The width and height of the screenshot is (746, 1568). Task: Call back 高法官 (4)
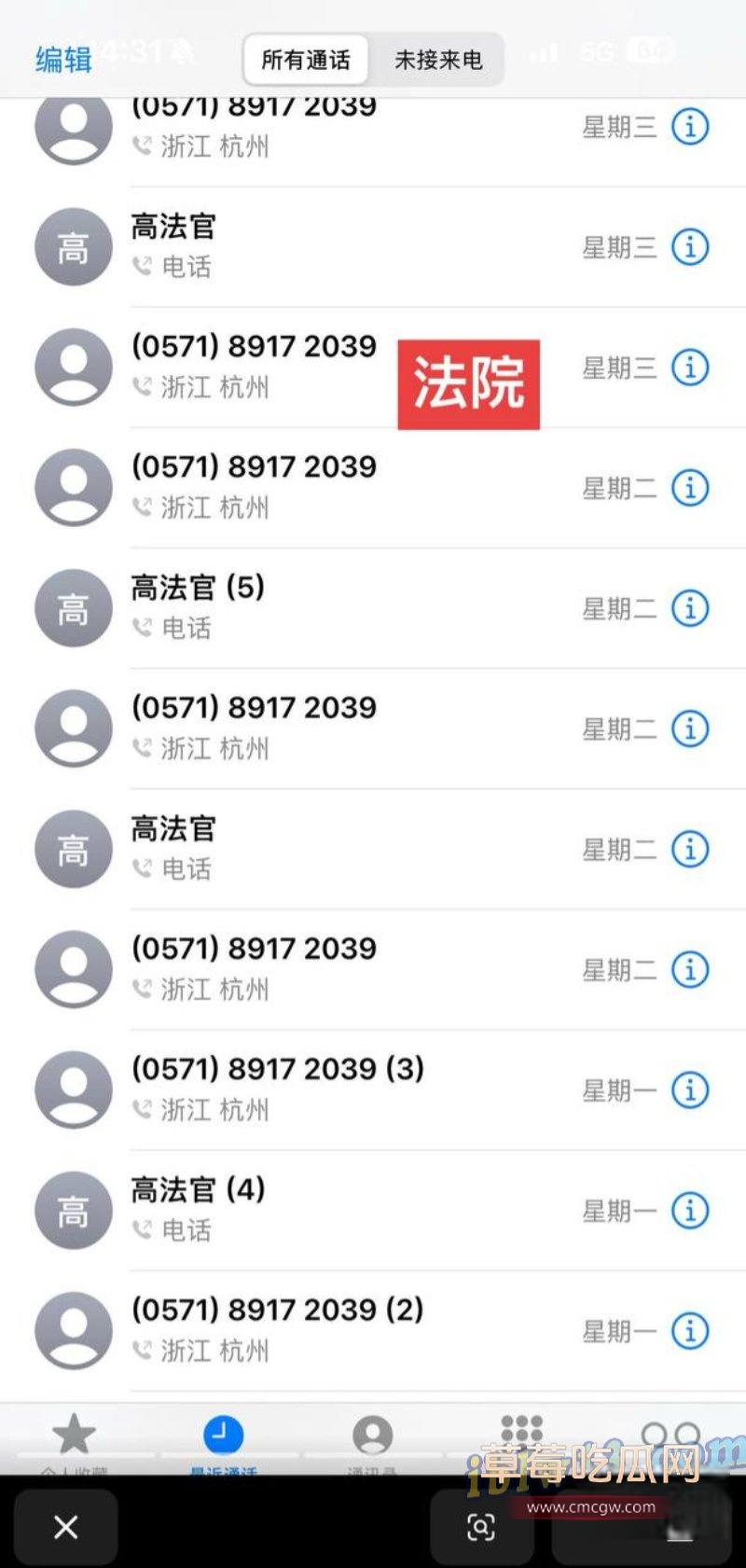click(x=280, y=1210)
